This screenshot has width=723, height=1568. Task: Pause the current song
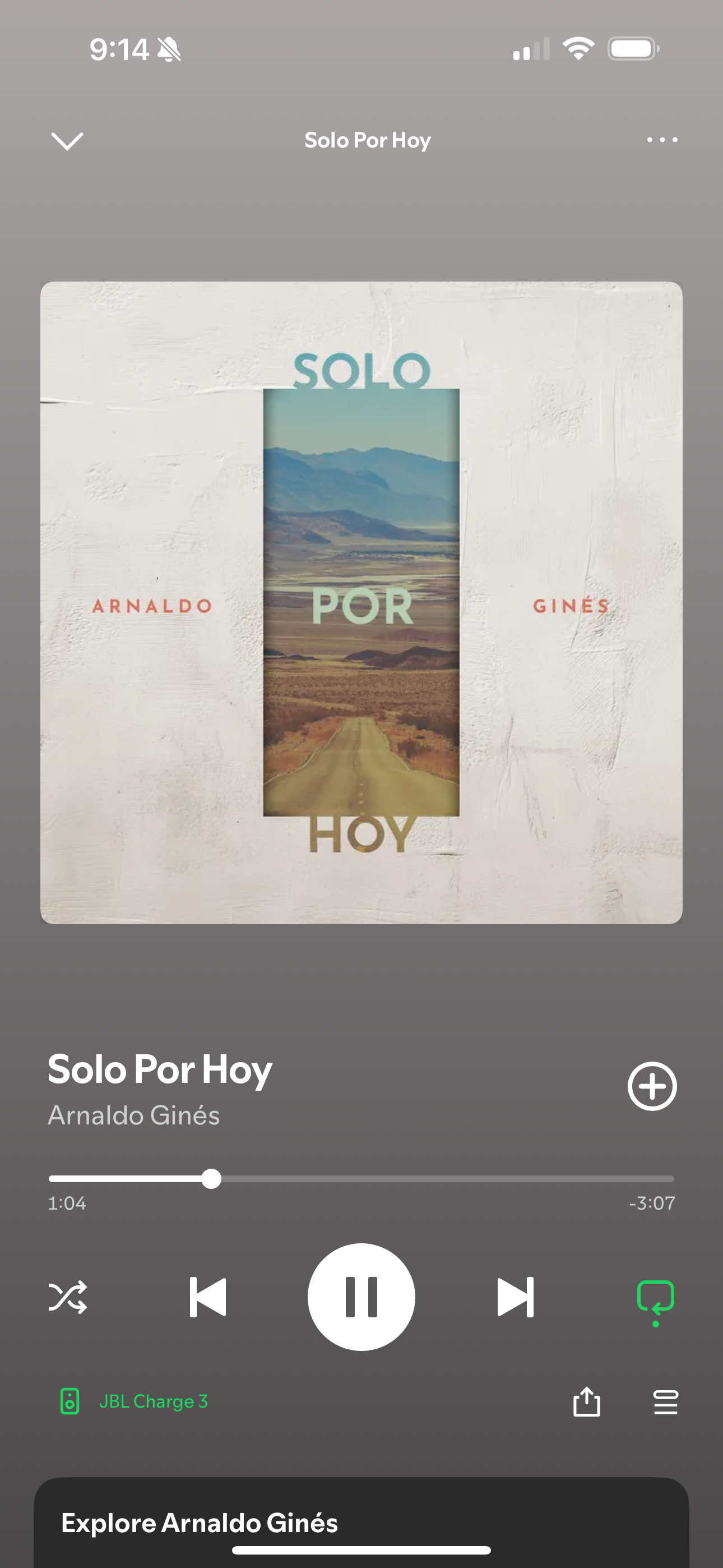pos(361,1297)
